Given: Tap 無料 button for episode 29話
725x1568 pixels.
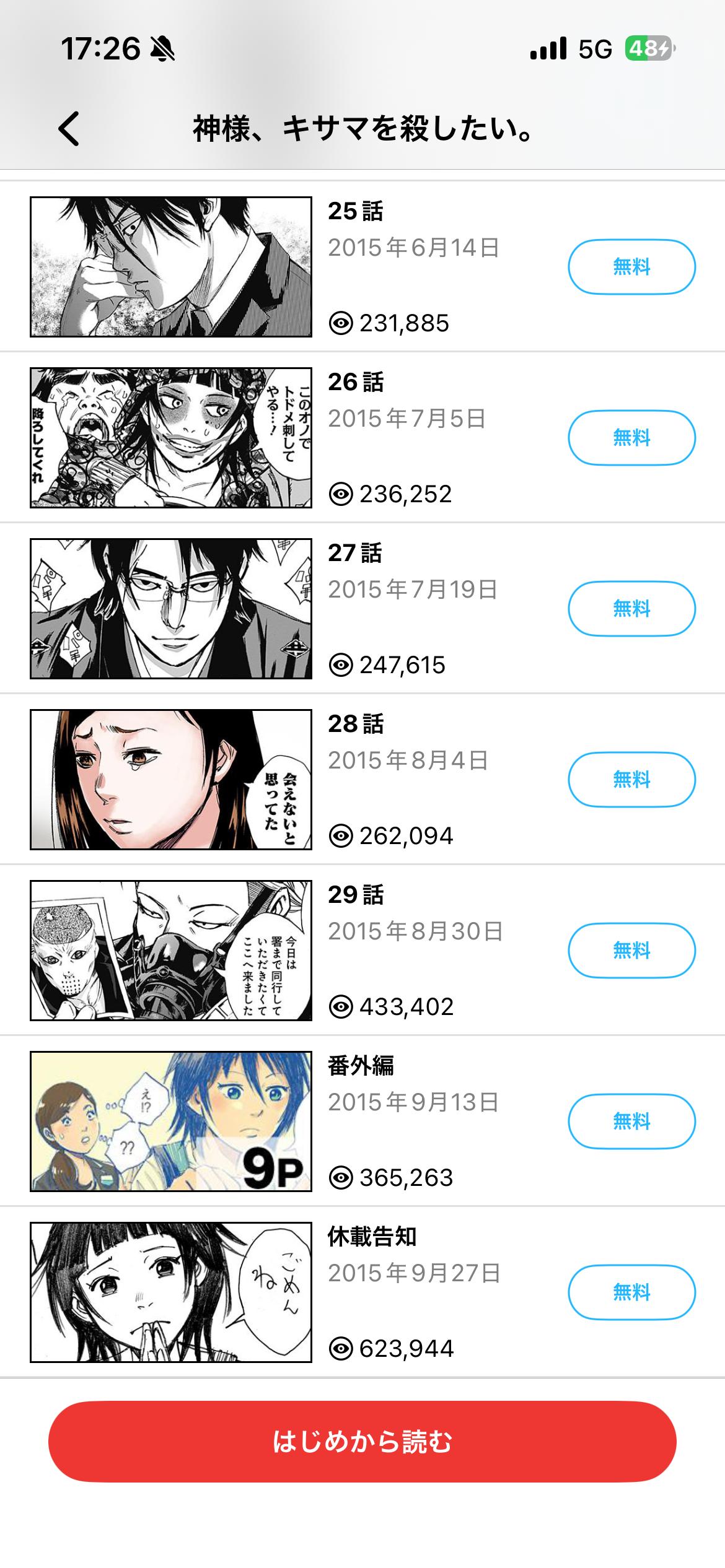Looking at the screenshot, I should [631, 951].
